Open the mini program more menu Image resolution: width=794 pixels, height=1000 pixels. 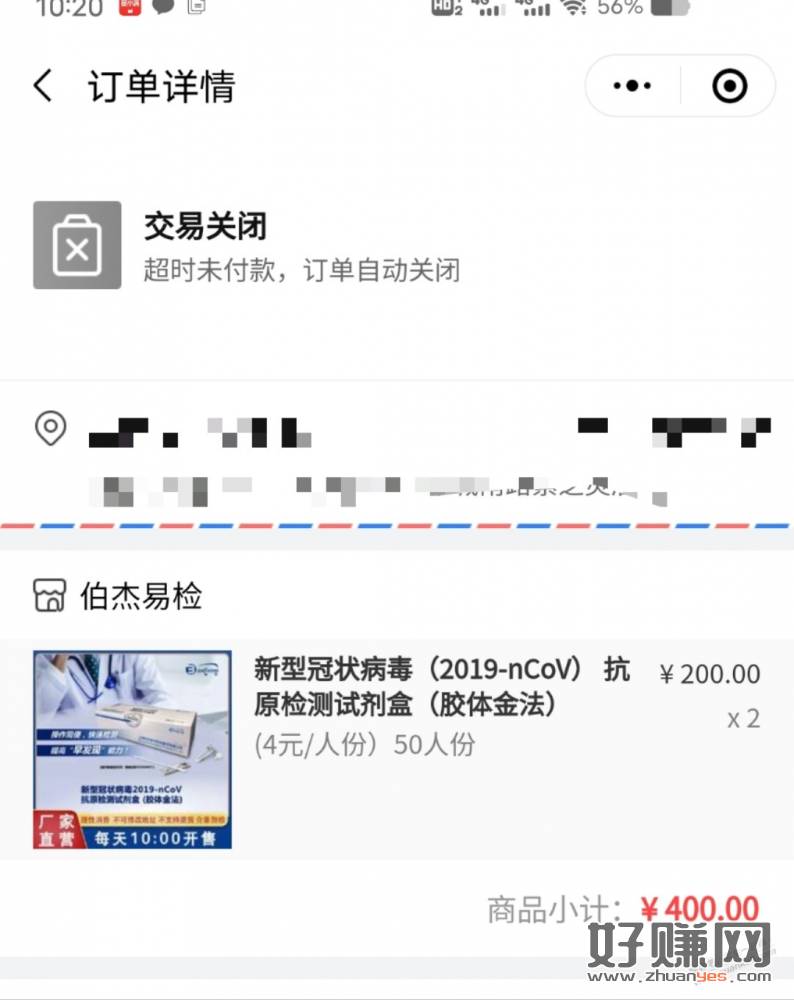point(632,87)
